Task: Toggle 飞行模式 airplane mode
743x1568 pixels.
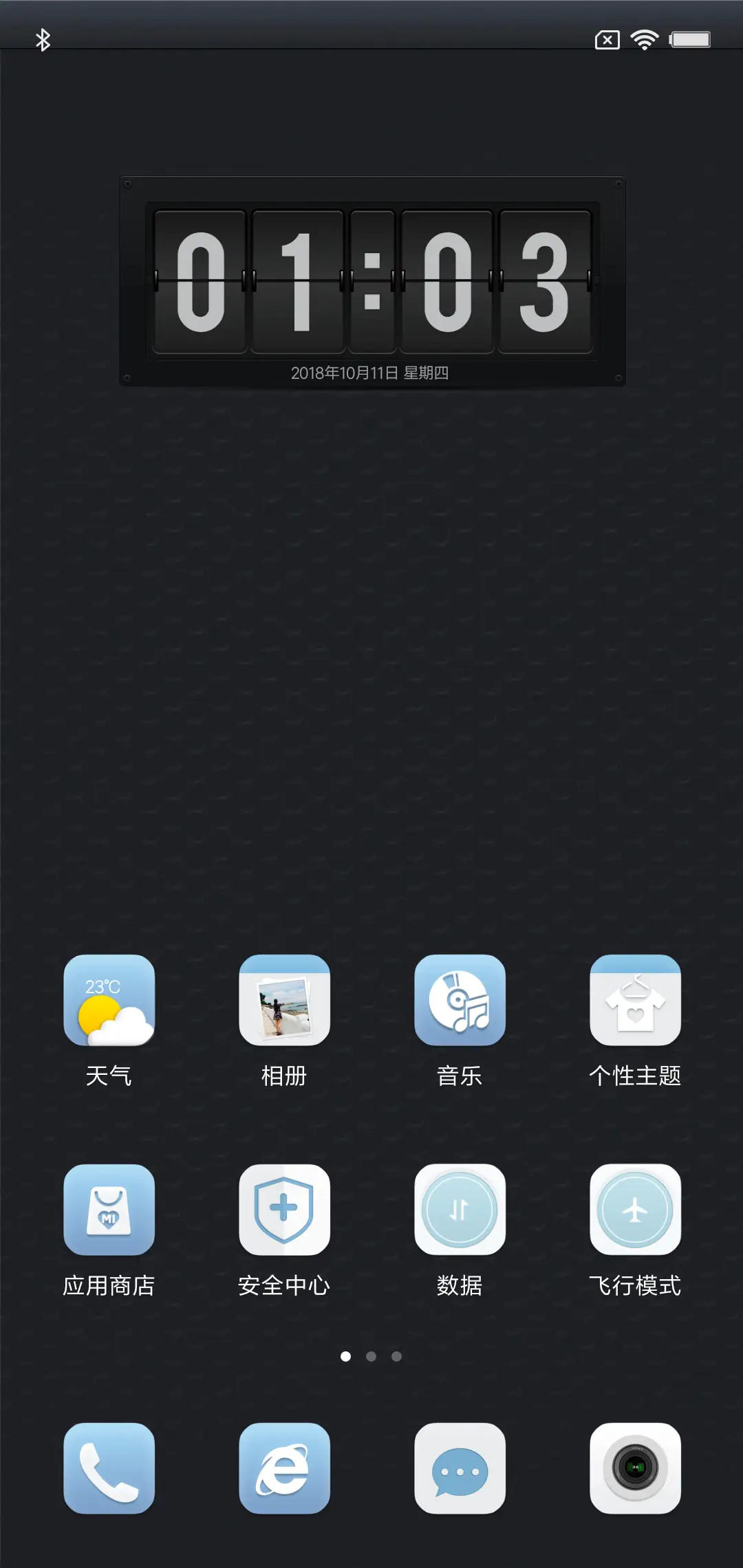Action: tap(635, 1210)
